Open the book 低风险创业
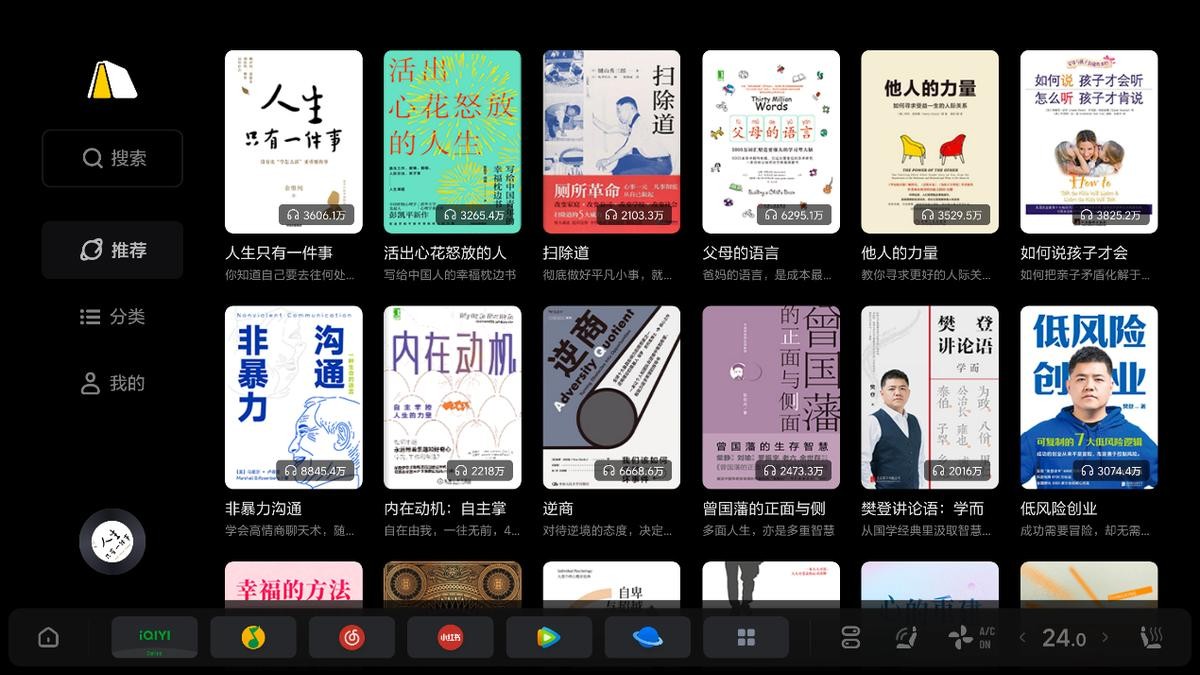This screenshot has height=675, width=1200. (1088, 397)
